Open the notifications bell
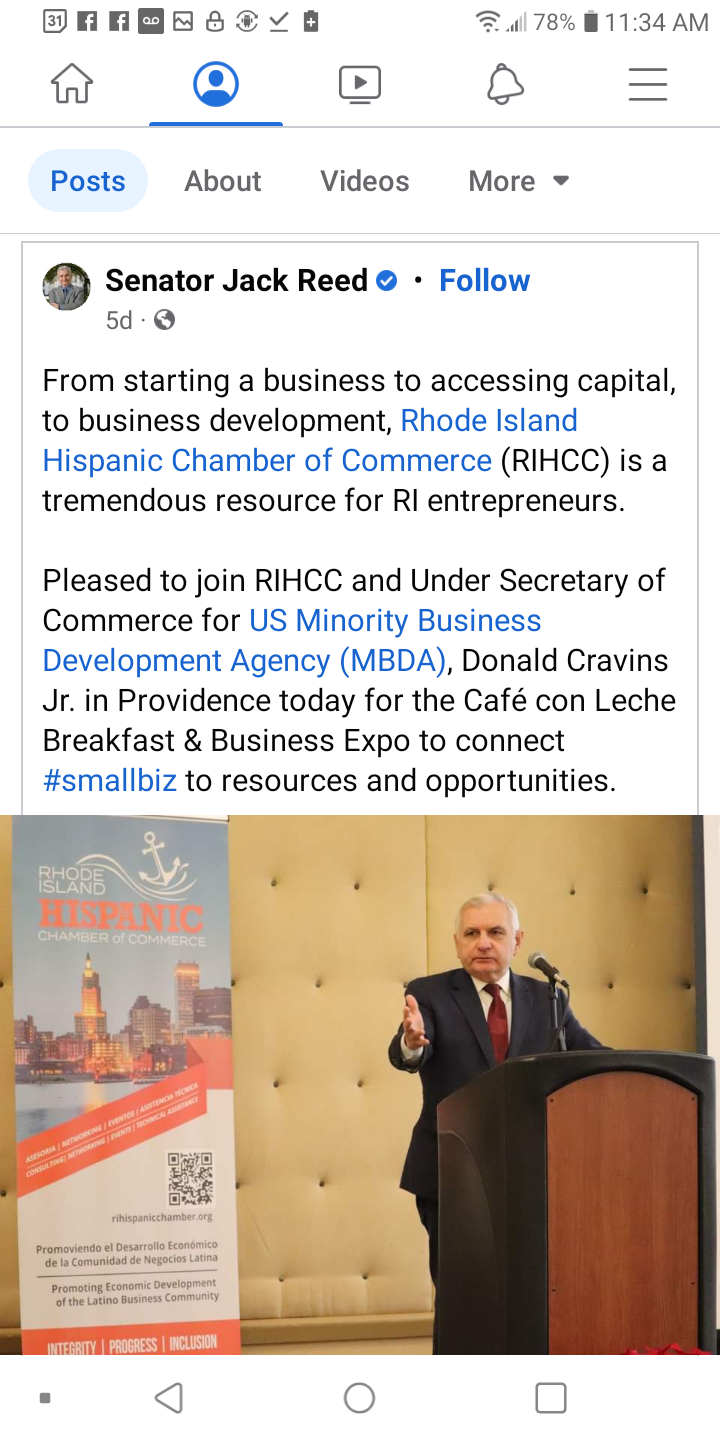This screenshot has width=720, height=1440. pos(505,85)
